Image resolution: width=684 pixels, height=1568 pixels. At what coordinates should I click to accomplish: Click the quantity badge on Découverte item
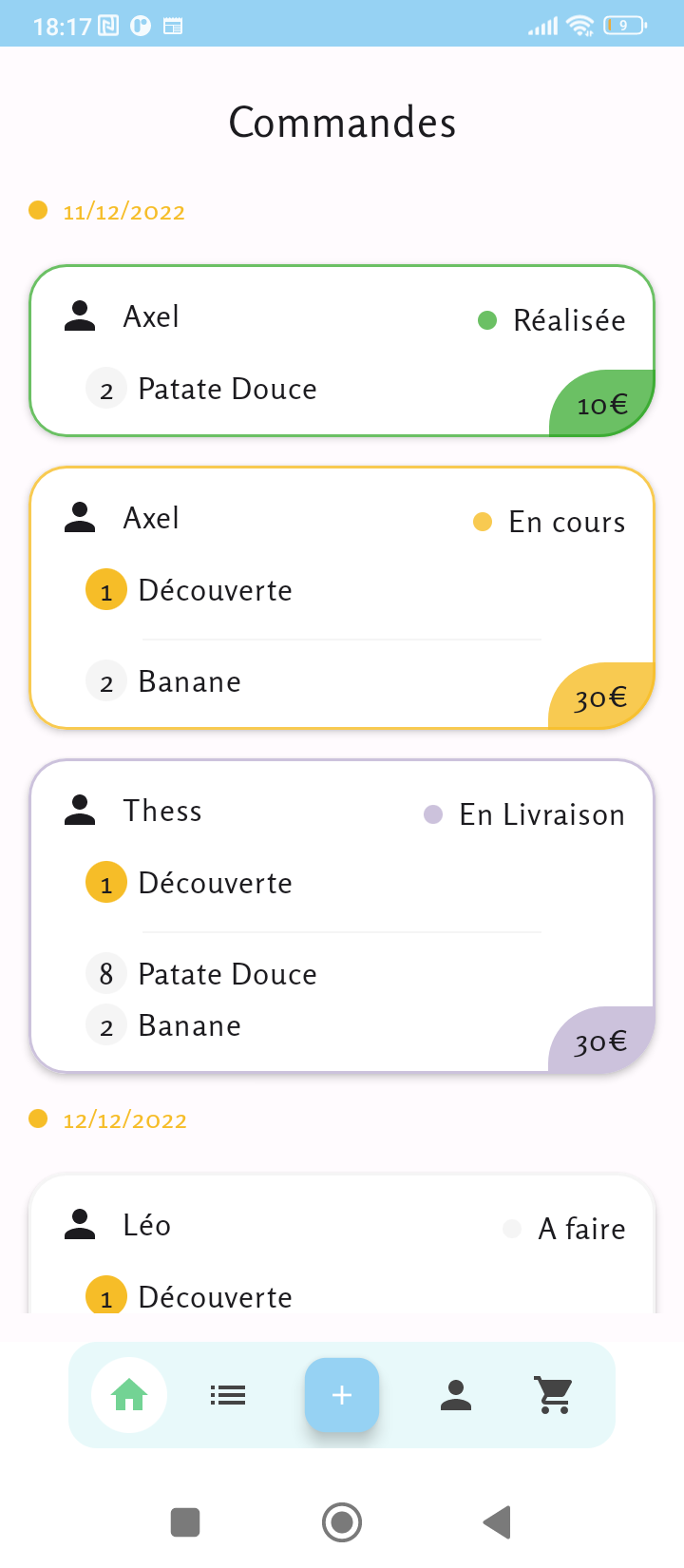(105, 589)
